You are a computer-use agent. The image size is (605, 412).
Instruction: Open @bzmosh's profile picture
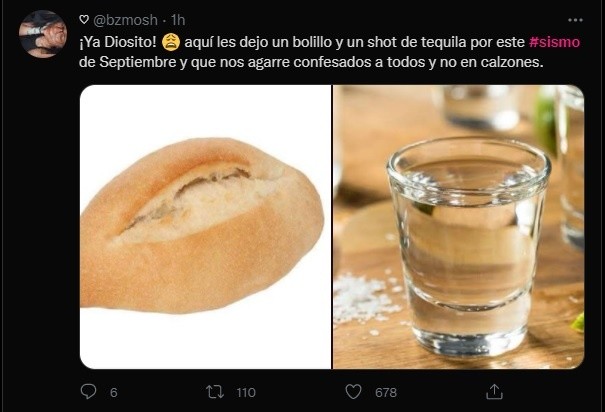[x=43, y=34]
